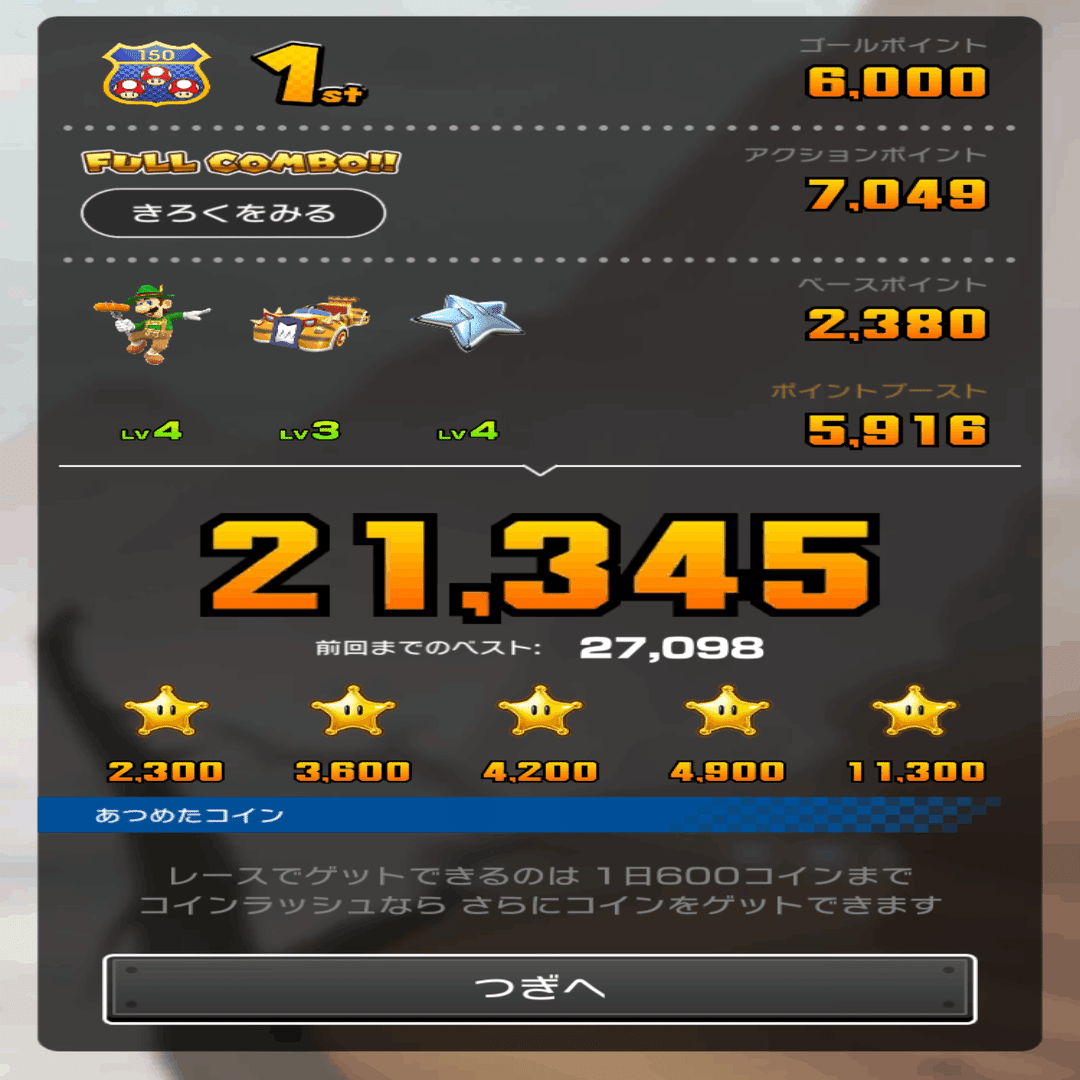Tap the きろくをみる button
The width and height of the screenshot is (1080, 1080).
[233, 213]
